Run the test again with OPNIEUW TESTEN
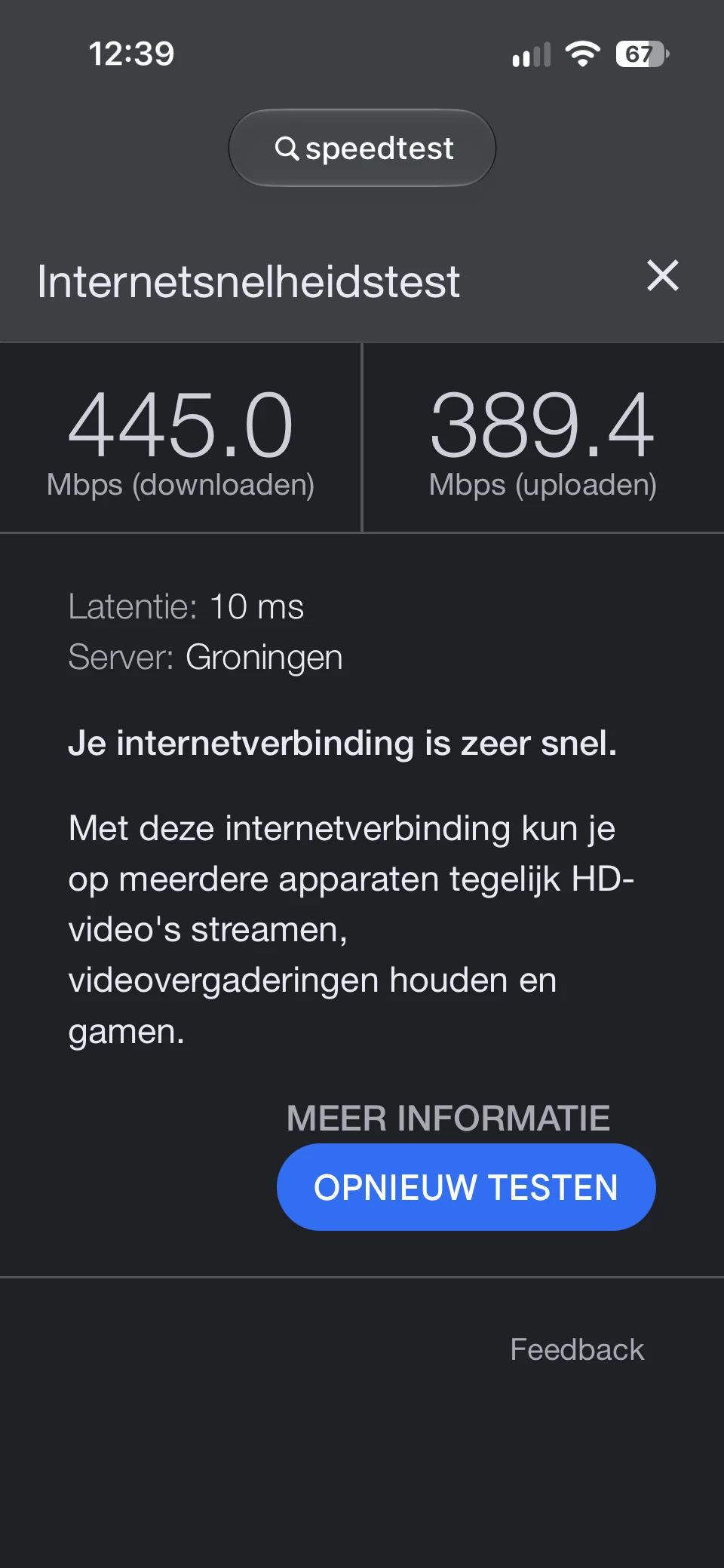Viewport: 724px width, 1568px height. click(466, 1187)
